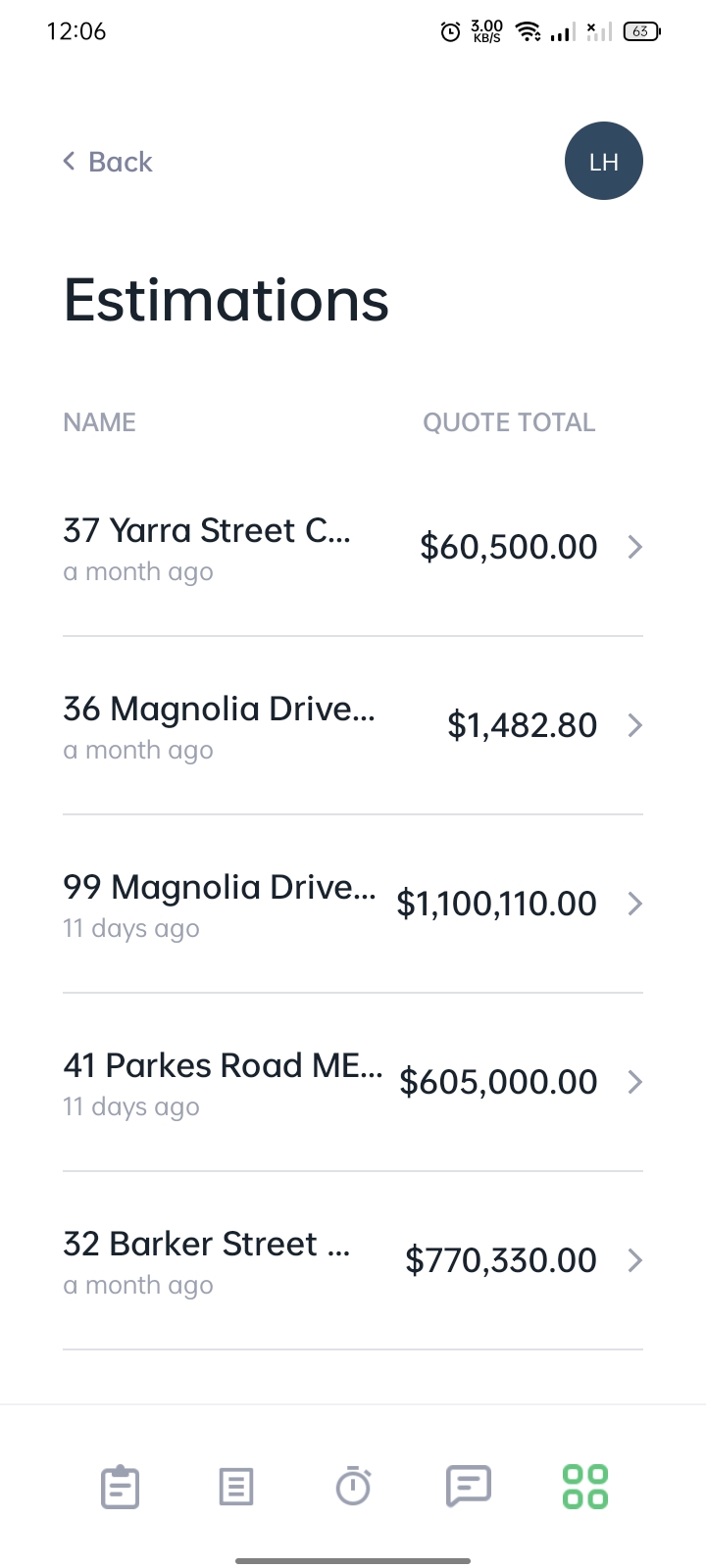The width and height of the screenshot is (706, 1568).
Task: Go back using the Back link
Action: [108, 162]
